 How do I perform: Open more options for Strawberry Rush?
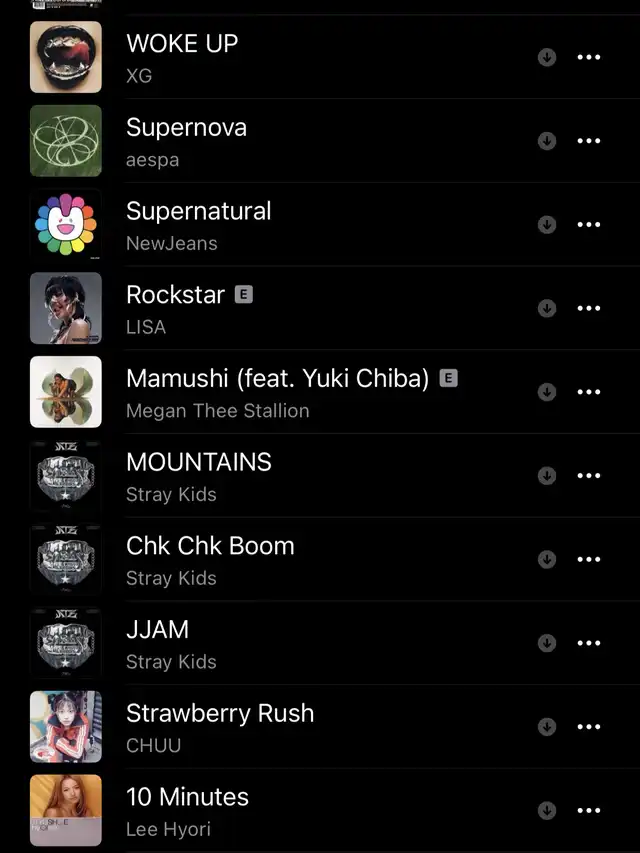point(590,727)
